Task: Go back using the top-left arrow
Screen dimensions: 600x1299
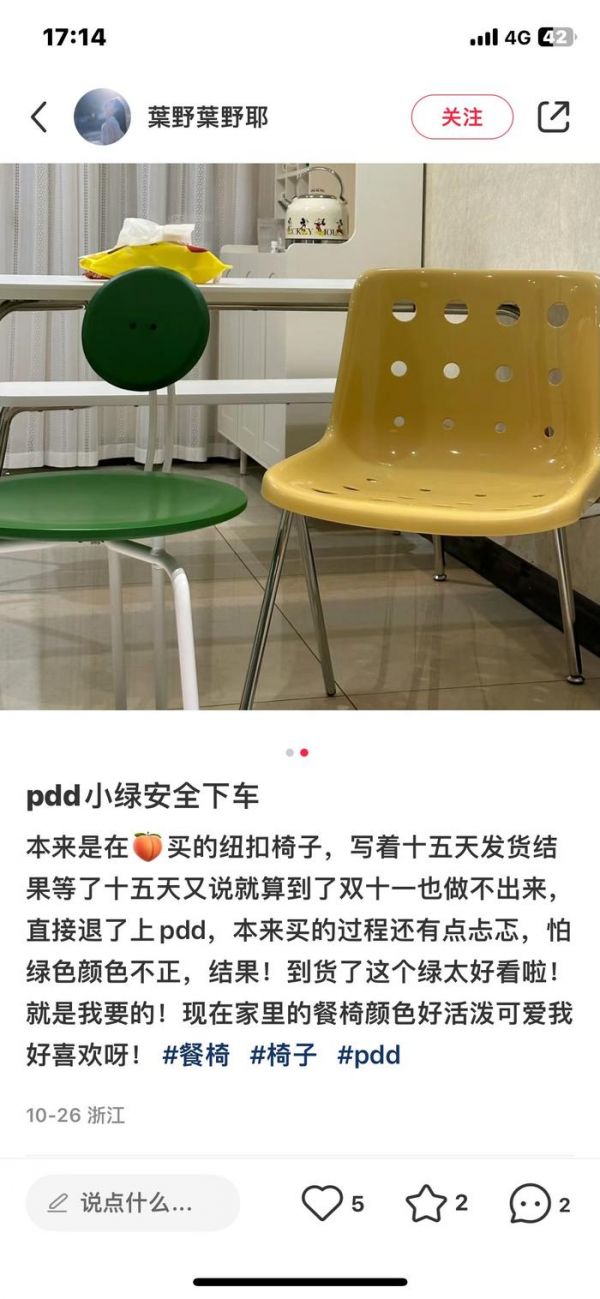Action: [39, 117]
